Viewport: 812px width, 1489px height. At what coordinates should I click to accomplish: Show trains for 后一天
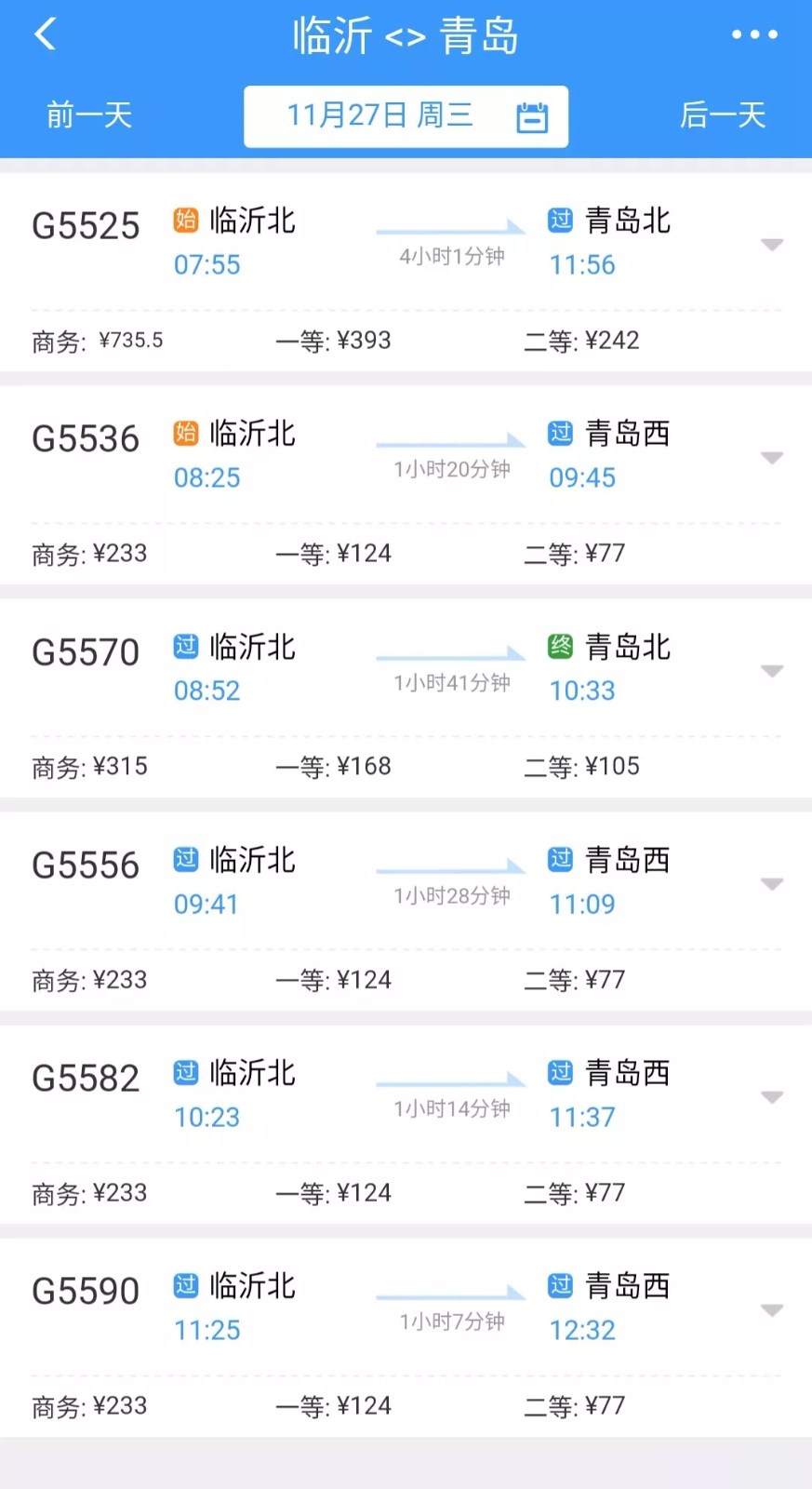click(723, 115)
